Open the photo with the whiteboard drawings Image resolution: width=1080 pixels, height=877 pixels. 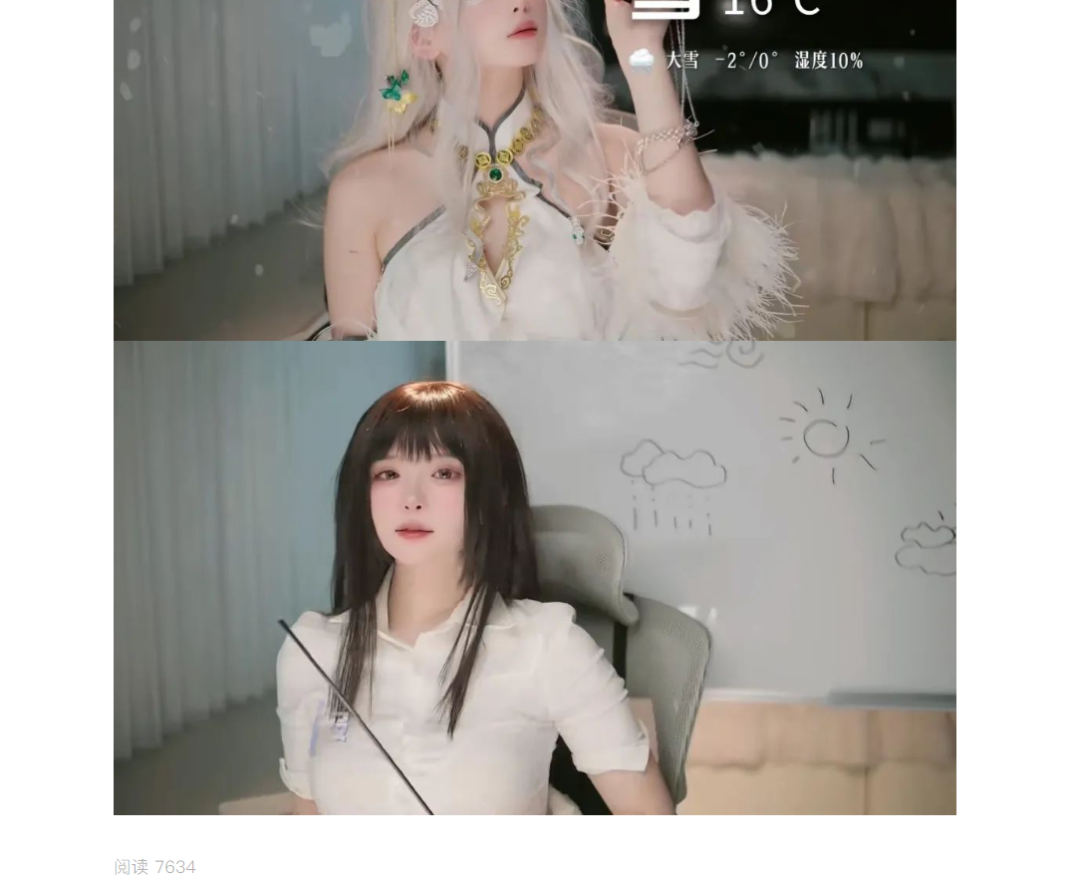tap(534, 578)
